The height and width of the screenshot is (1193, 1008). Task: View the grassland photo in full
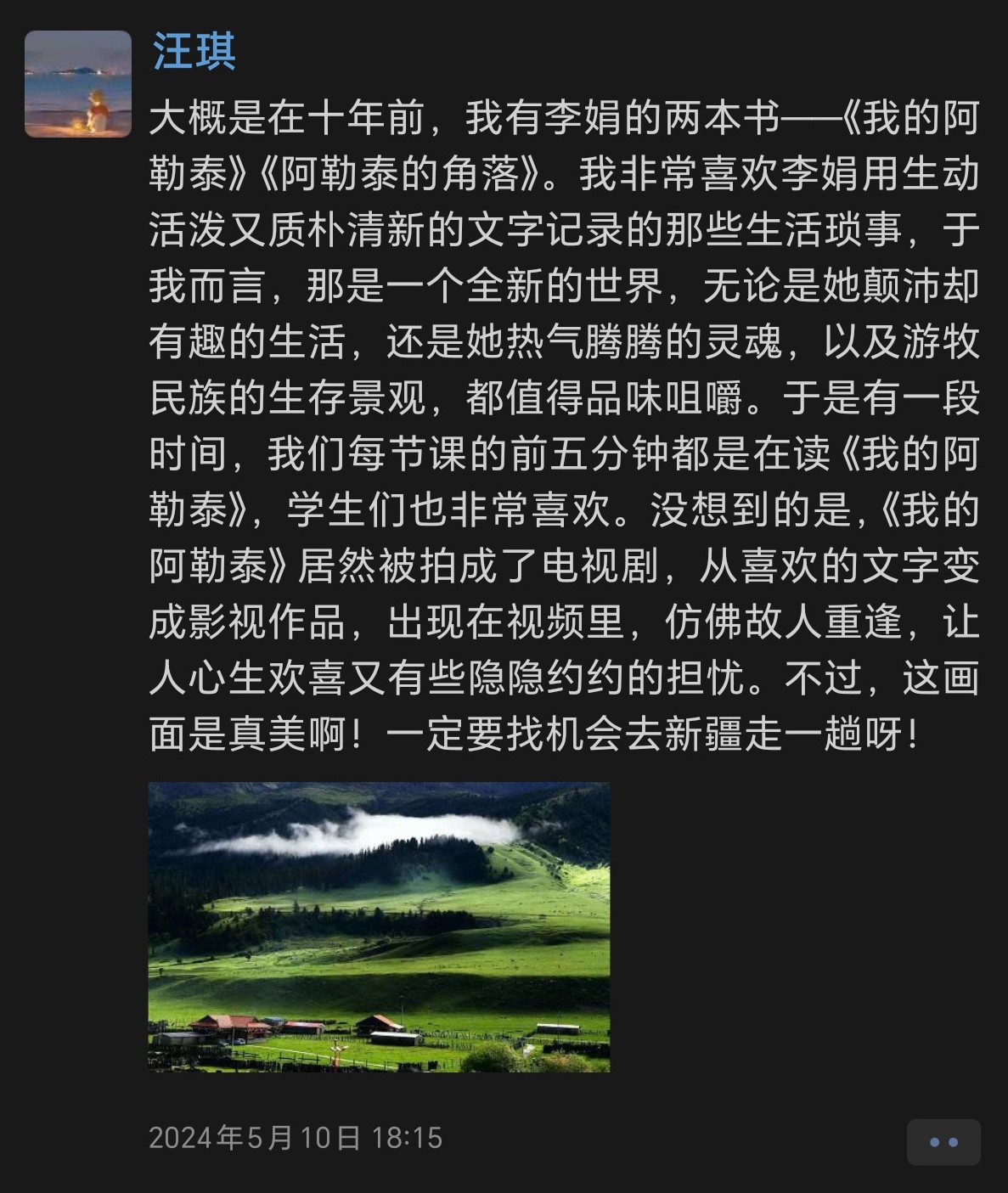coord(379,926)
